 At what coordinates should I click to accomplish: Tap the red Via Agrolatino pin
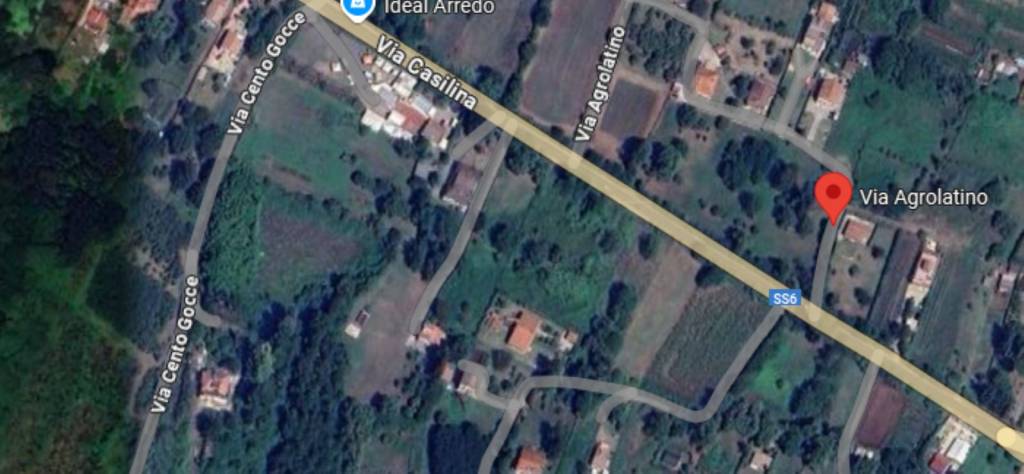click(x=832, y=194)
